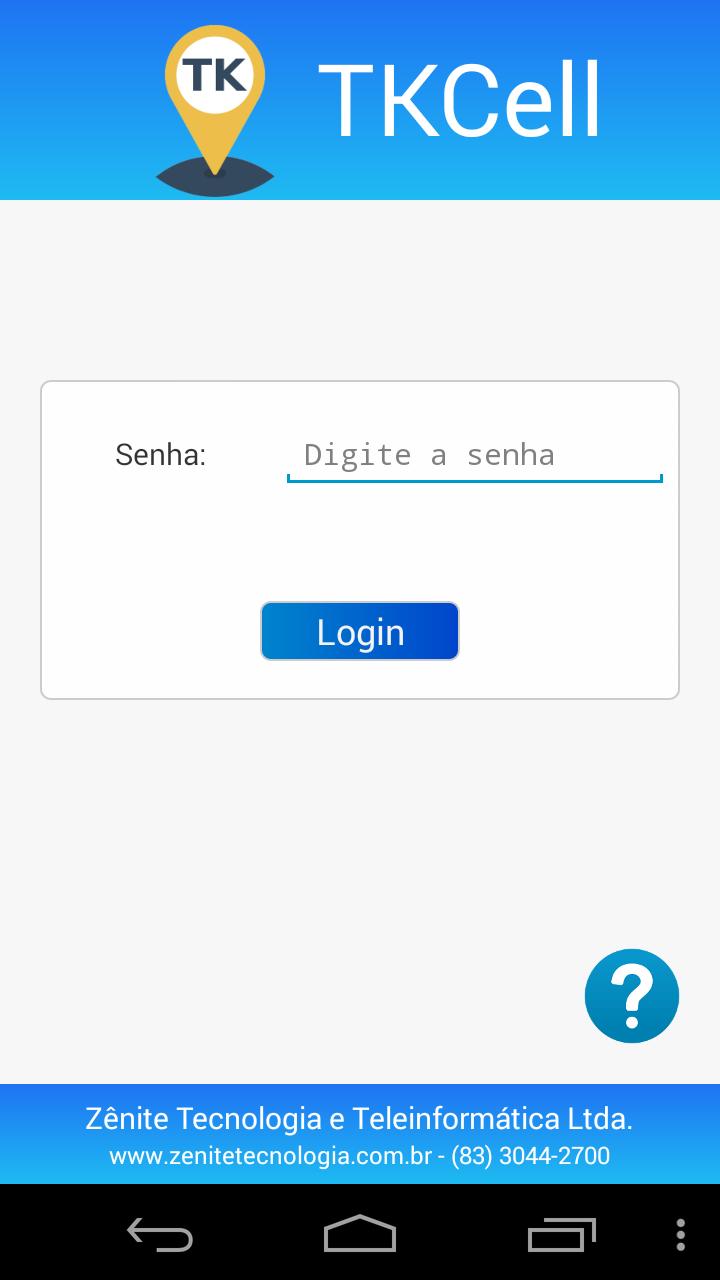
Task: Tap the dark pin shadow beneath the logo
Action: (x=214, y=180)
